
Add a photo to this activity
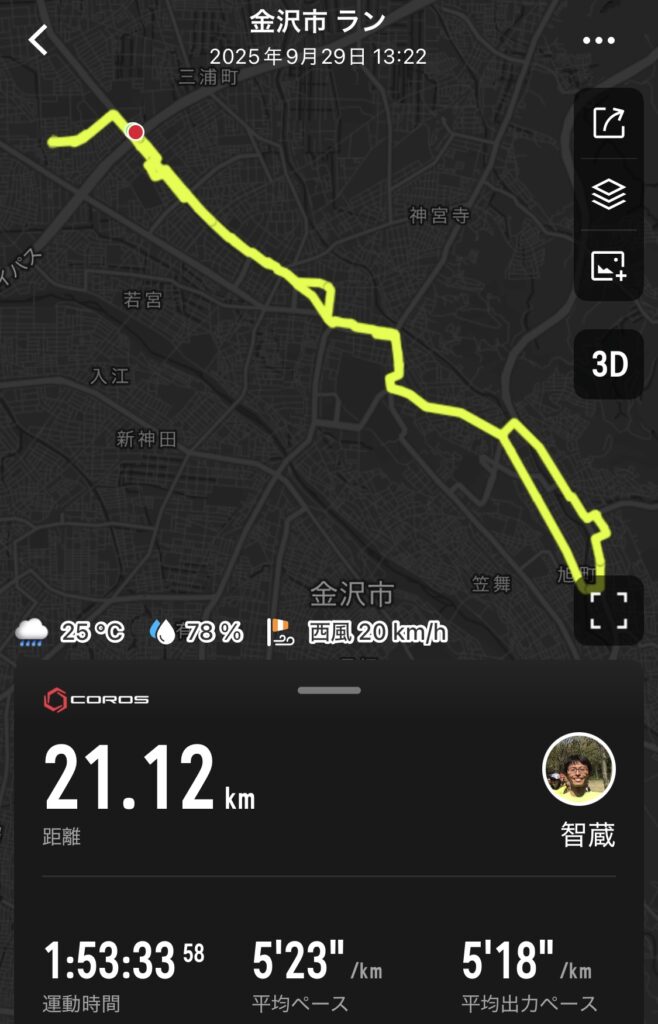[x=608, y=266]
